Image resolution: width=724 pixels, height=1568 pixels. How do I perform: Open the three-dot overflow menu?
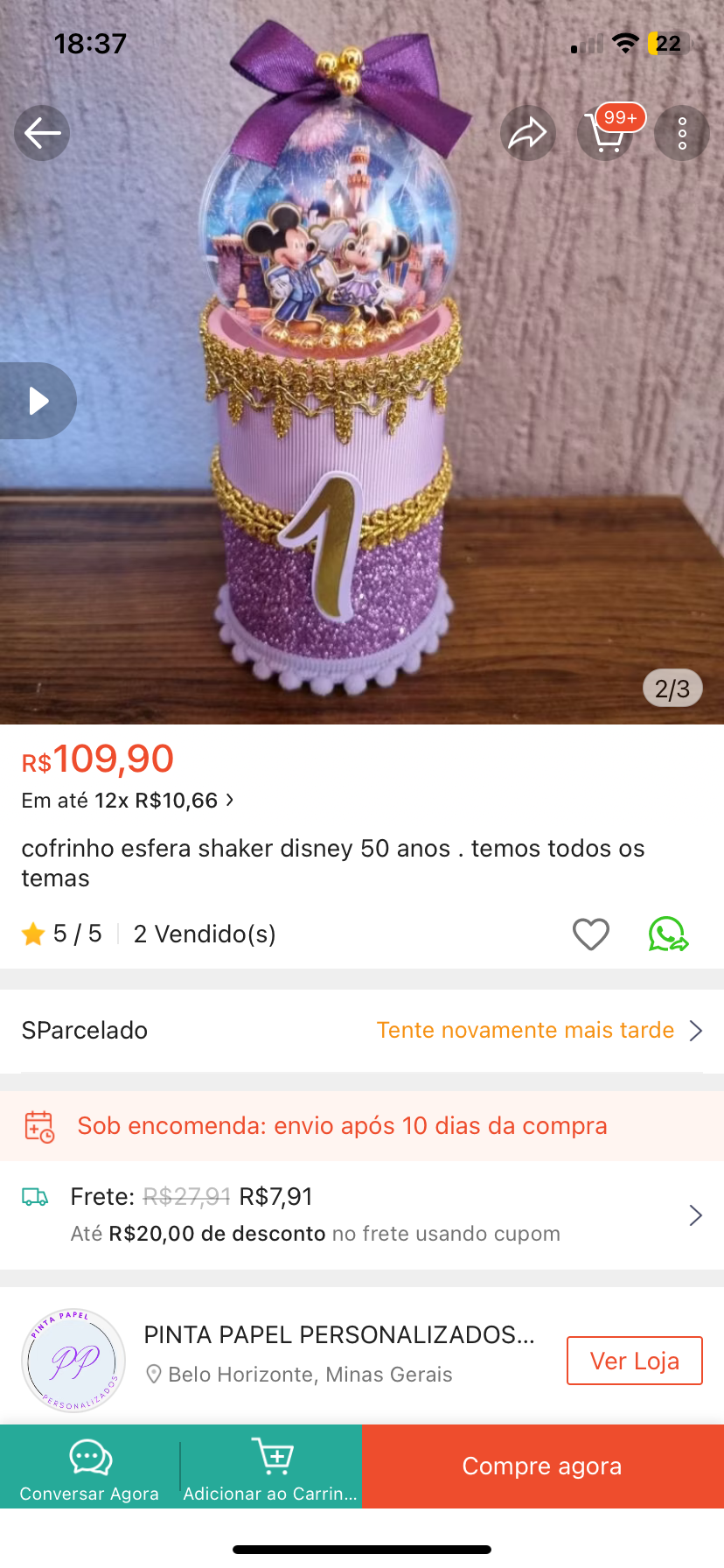click(x=682, y=133)
